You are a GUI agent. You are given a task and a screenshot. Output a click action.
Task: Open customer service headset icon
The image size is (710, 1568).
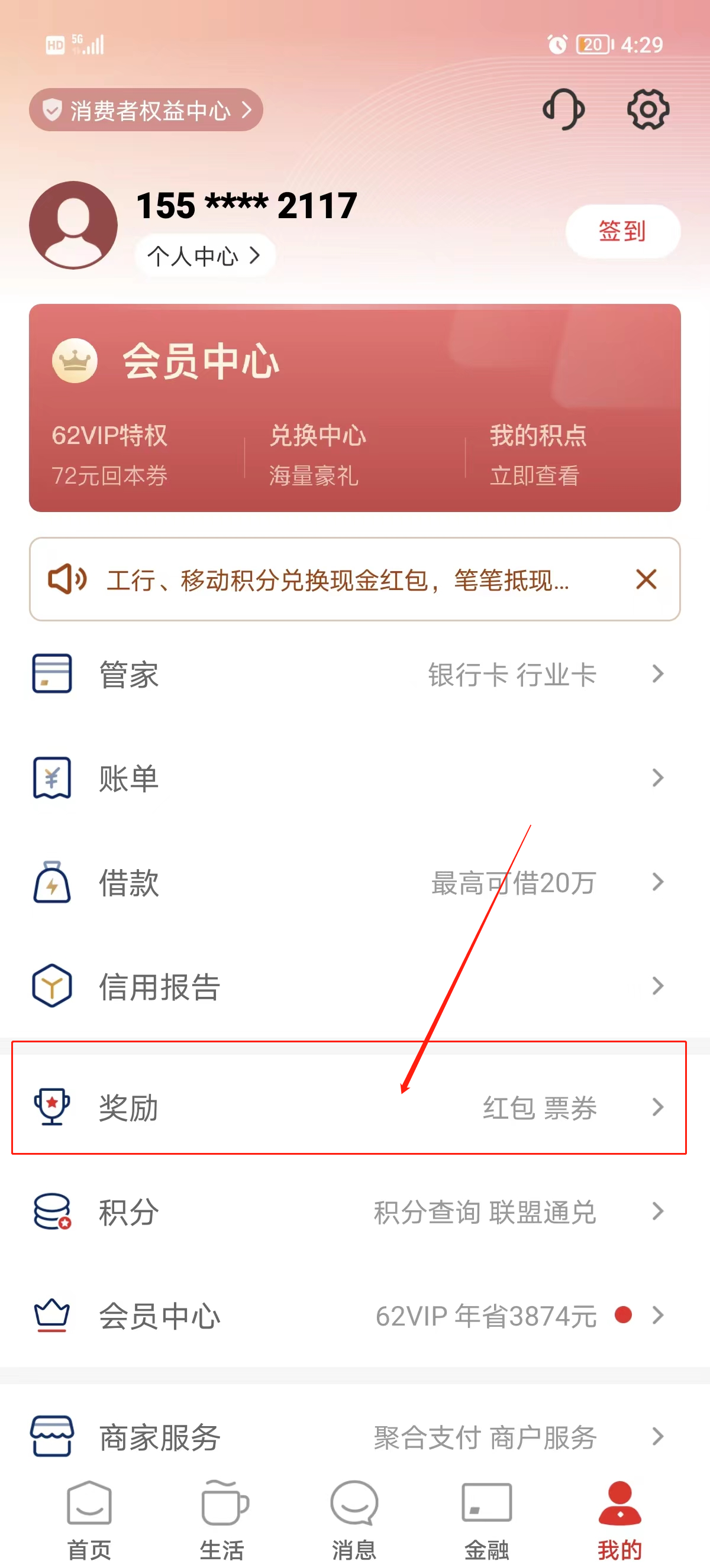pyautogui.click(x=563, y=109)
